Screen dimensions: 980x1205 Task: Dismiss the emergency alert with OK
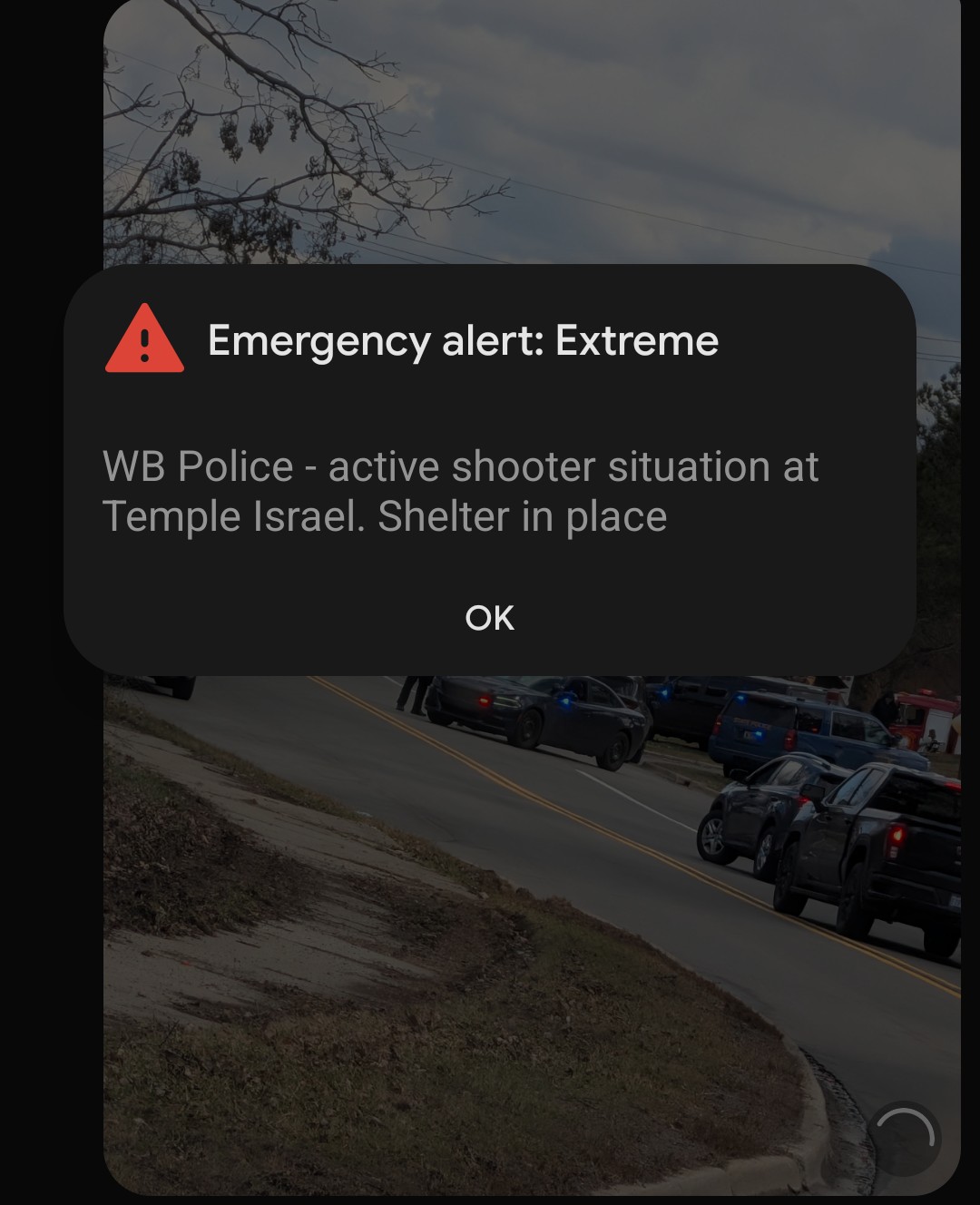pyautogui.click(x=489, y=618)
